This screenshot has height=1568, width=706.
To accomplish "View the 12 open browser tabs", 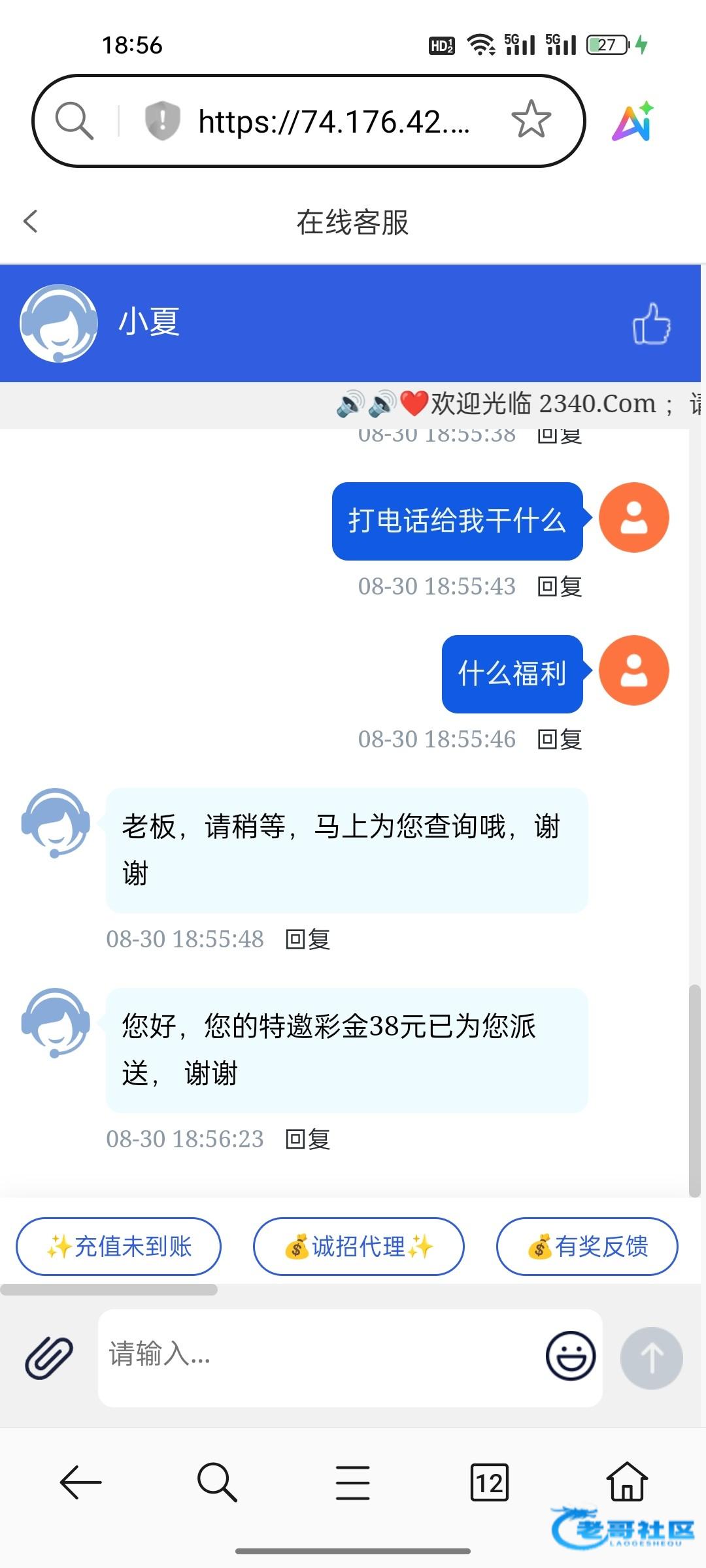I will point(489,1482).
